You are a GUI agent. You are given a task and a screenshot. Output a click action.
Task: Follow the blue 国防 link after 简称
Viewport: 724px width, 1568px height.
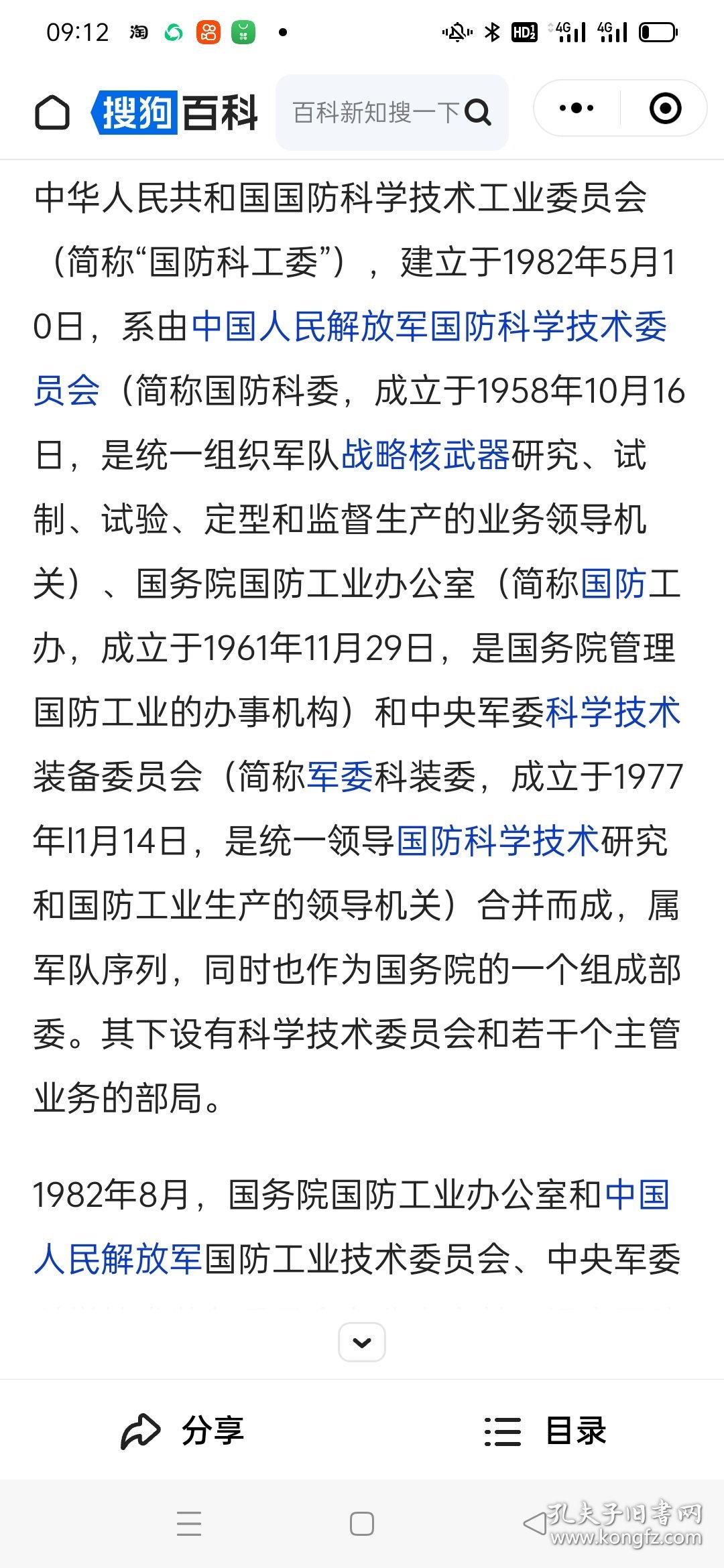click(x=613, y=583)
